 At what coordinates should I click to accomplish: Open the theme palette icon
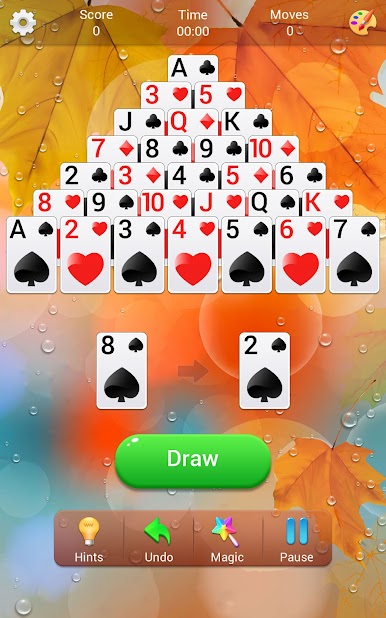pyautogui.click(x=362, y=22)
